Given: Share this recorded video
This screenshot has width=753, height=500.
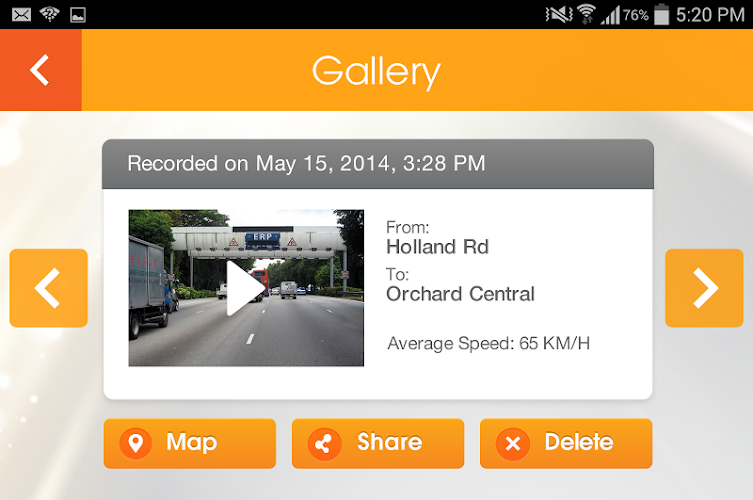Looking at the screenshot, I should [x=377, y=443].
